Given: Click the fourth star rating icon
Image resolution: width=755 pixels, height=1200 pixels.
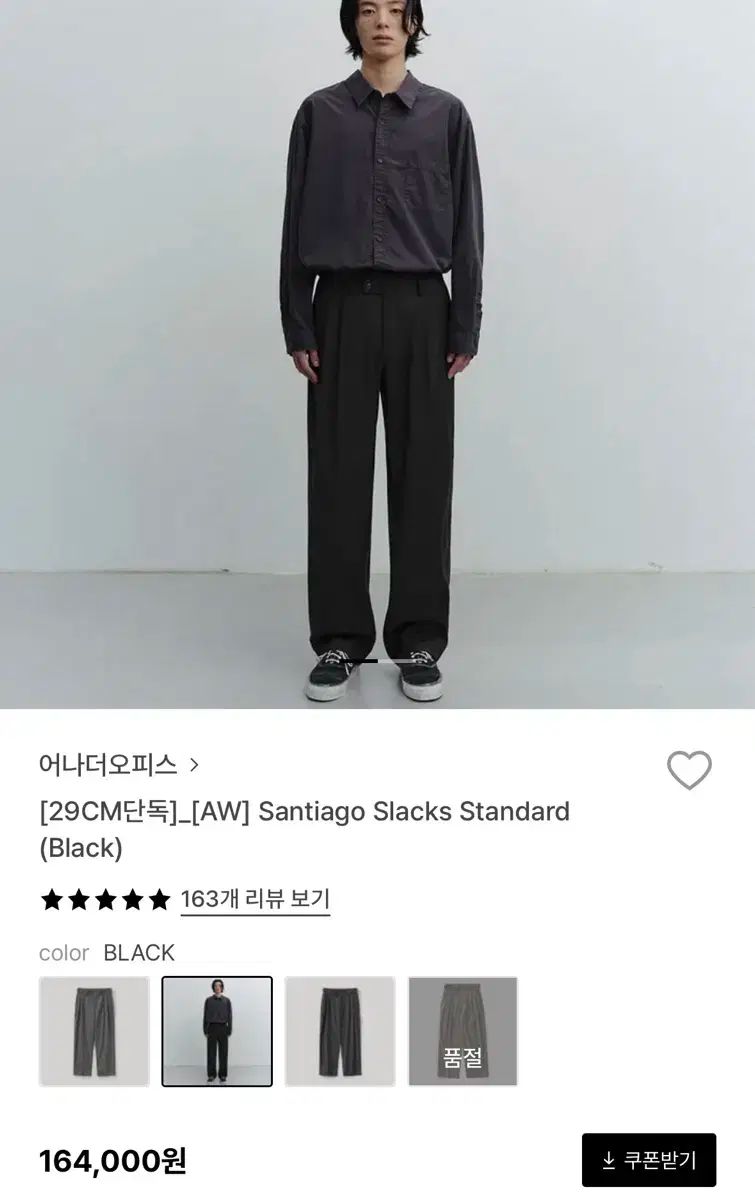Looking at the screenshot, I should pyautogui.click(x=132, y=899).
